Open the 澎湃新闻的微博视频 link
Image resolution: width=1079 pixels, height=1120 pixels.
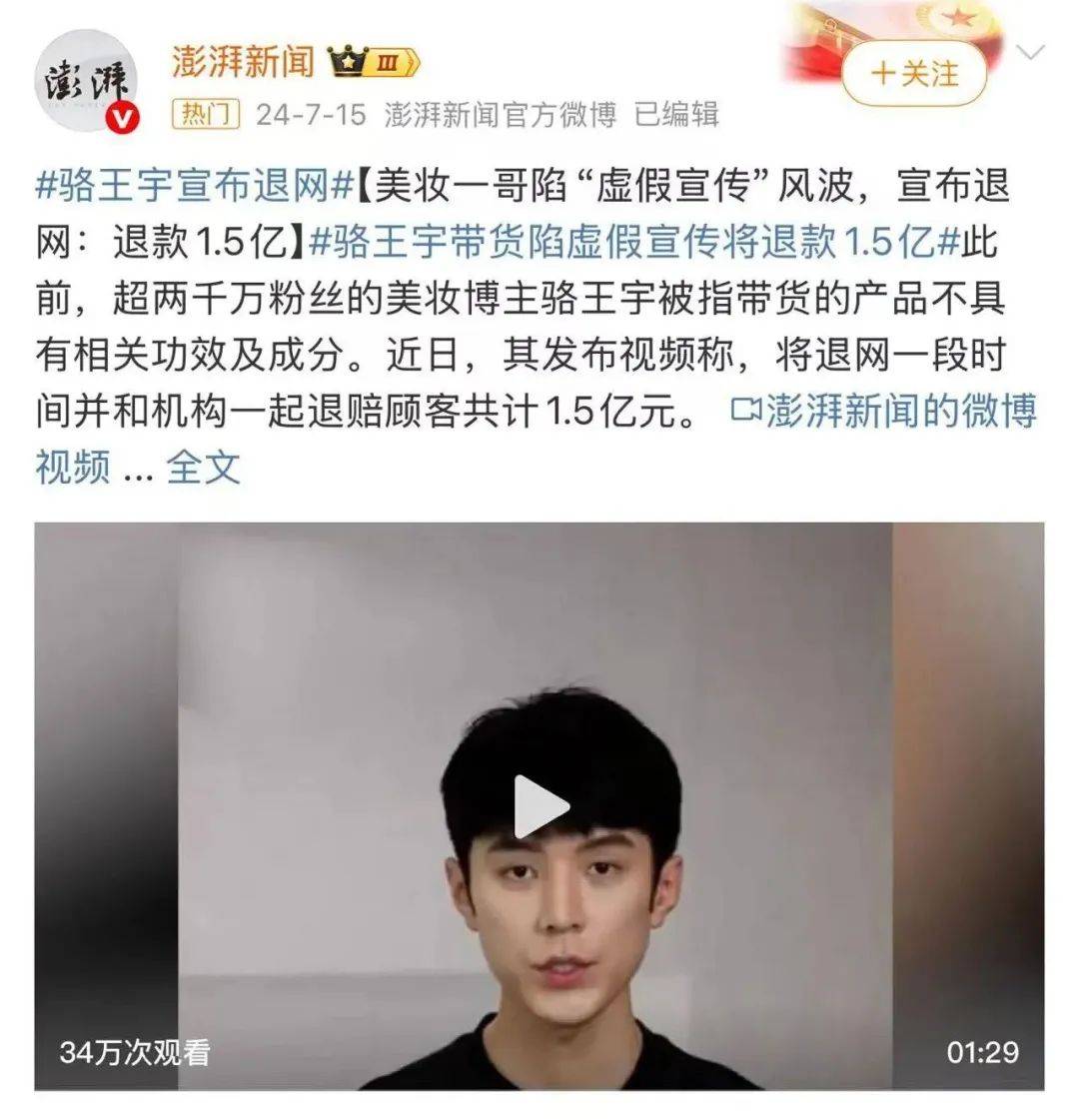(x=885, y=412)
